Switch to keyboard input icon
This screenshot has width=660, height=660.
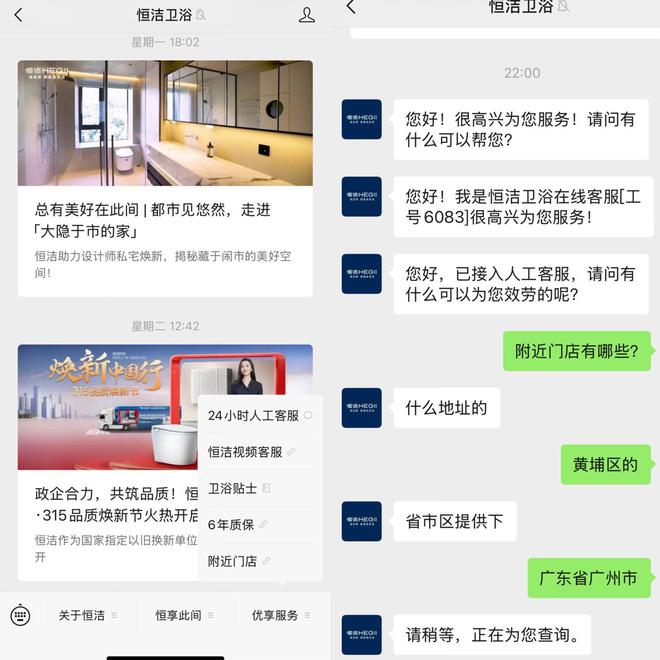pyautogui.click(x=20, y=615)
